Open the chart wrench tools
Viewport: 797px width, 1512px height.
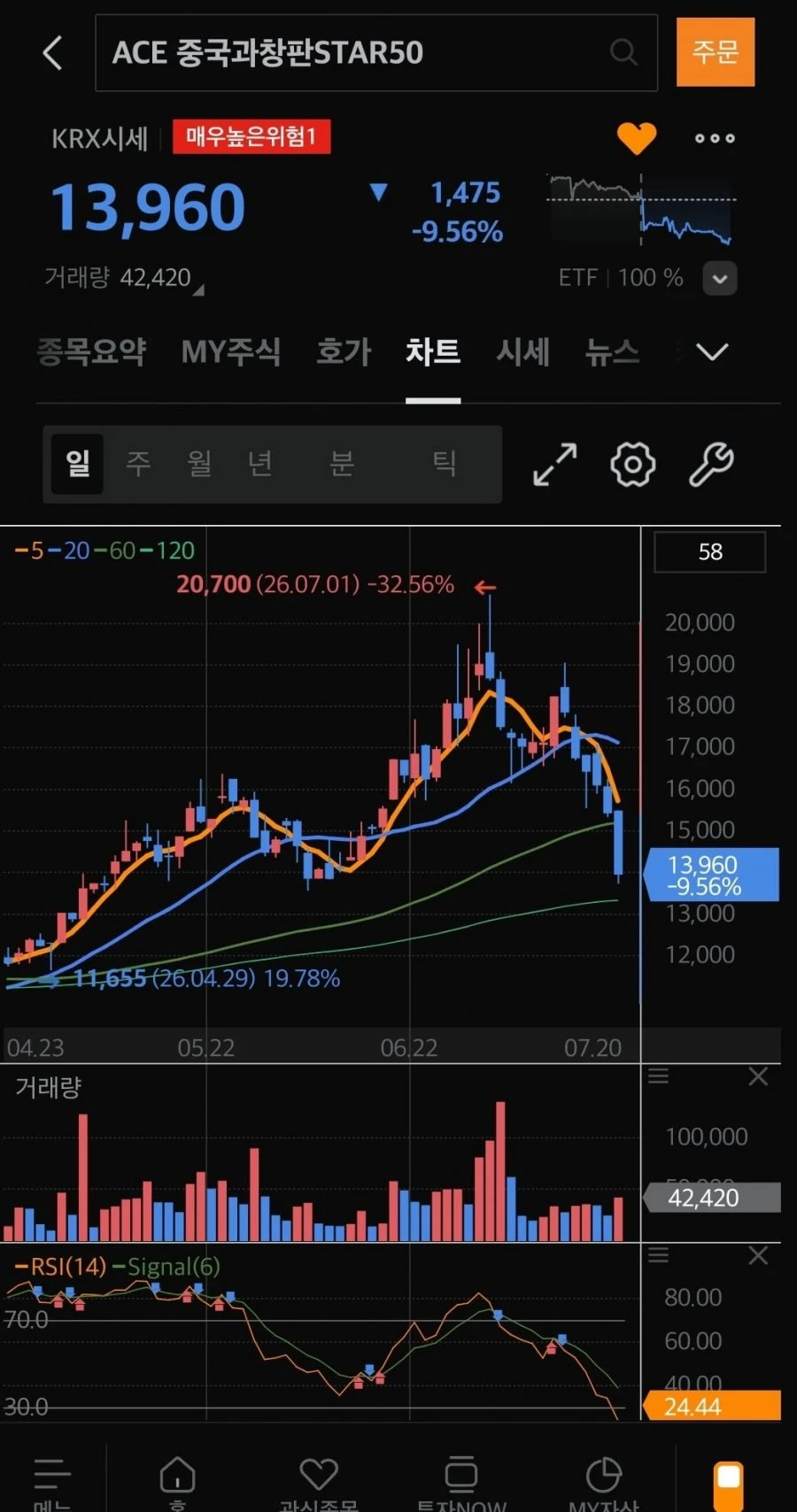tap(711, 464)
